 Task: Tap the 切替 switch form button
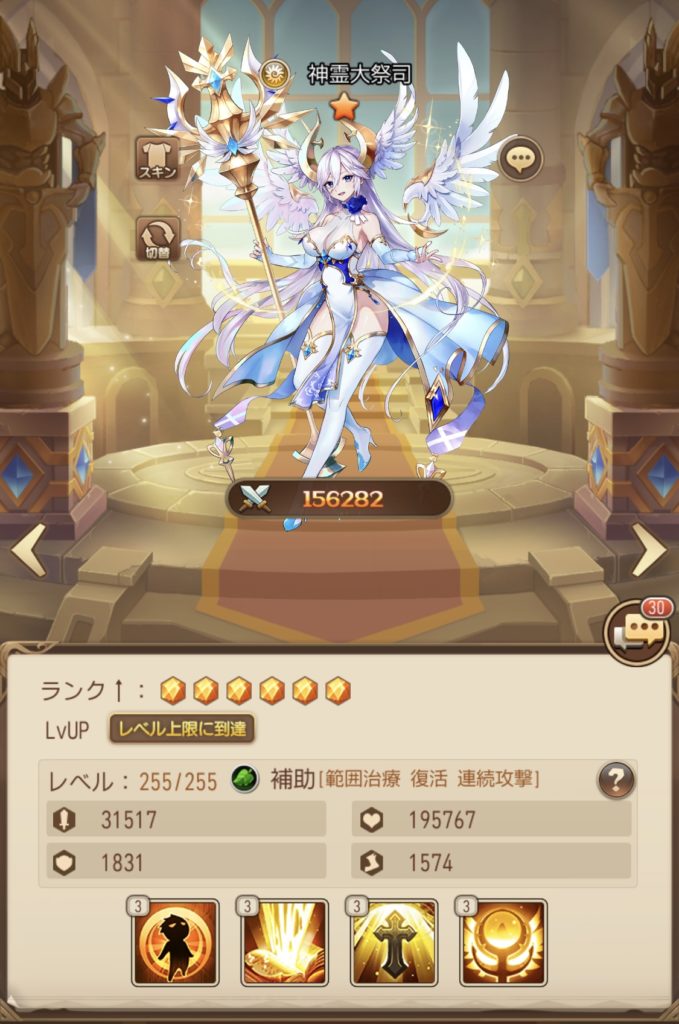[x=158, y=238]
